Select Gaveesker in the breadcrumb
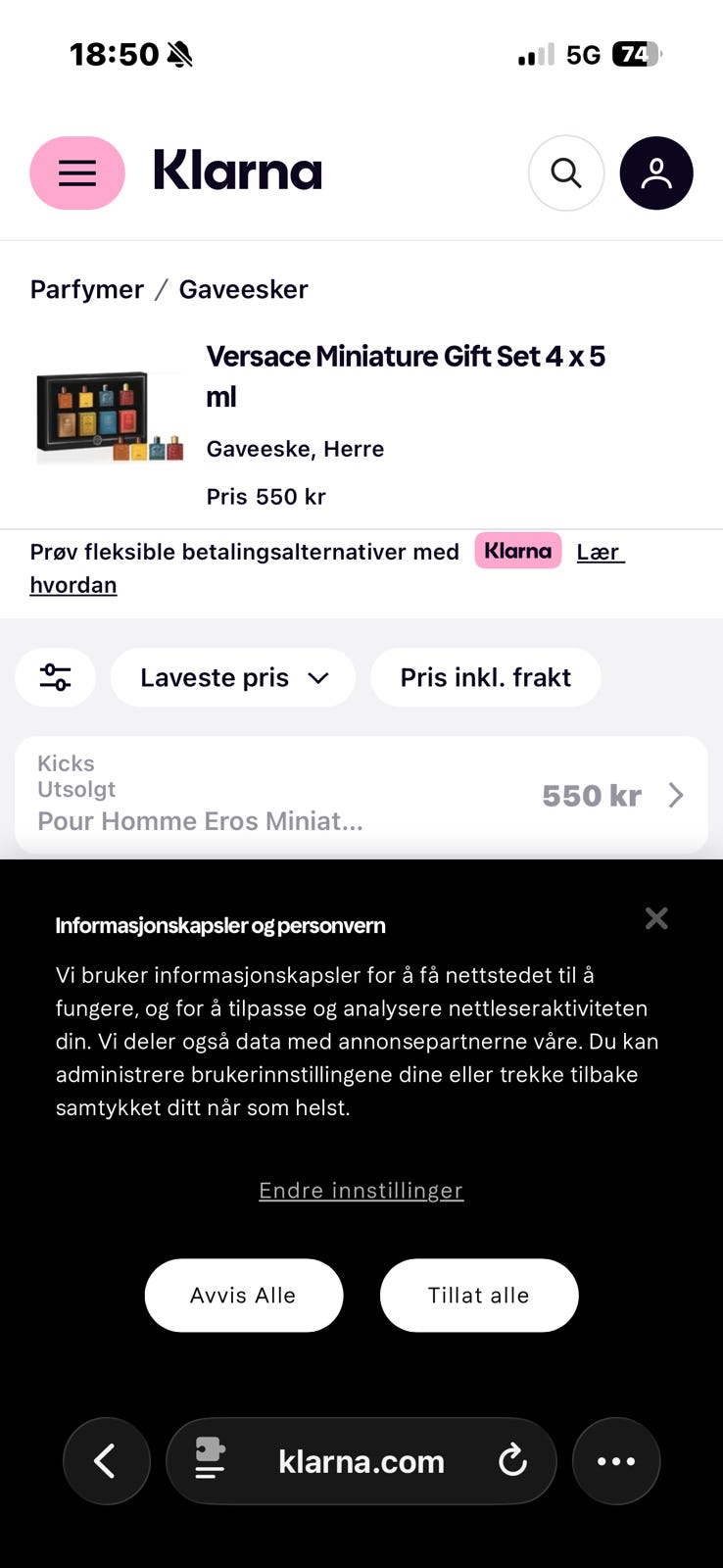The width and height of the screenshot is (723, 1568). (x=243, y=289)
